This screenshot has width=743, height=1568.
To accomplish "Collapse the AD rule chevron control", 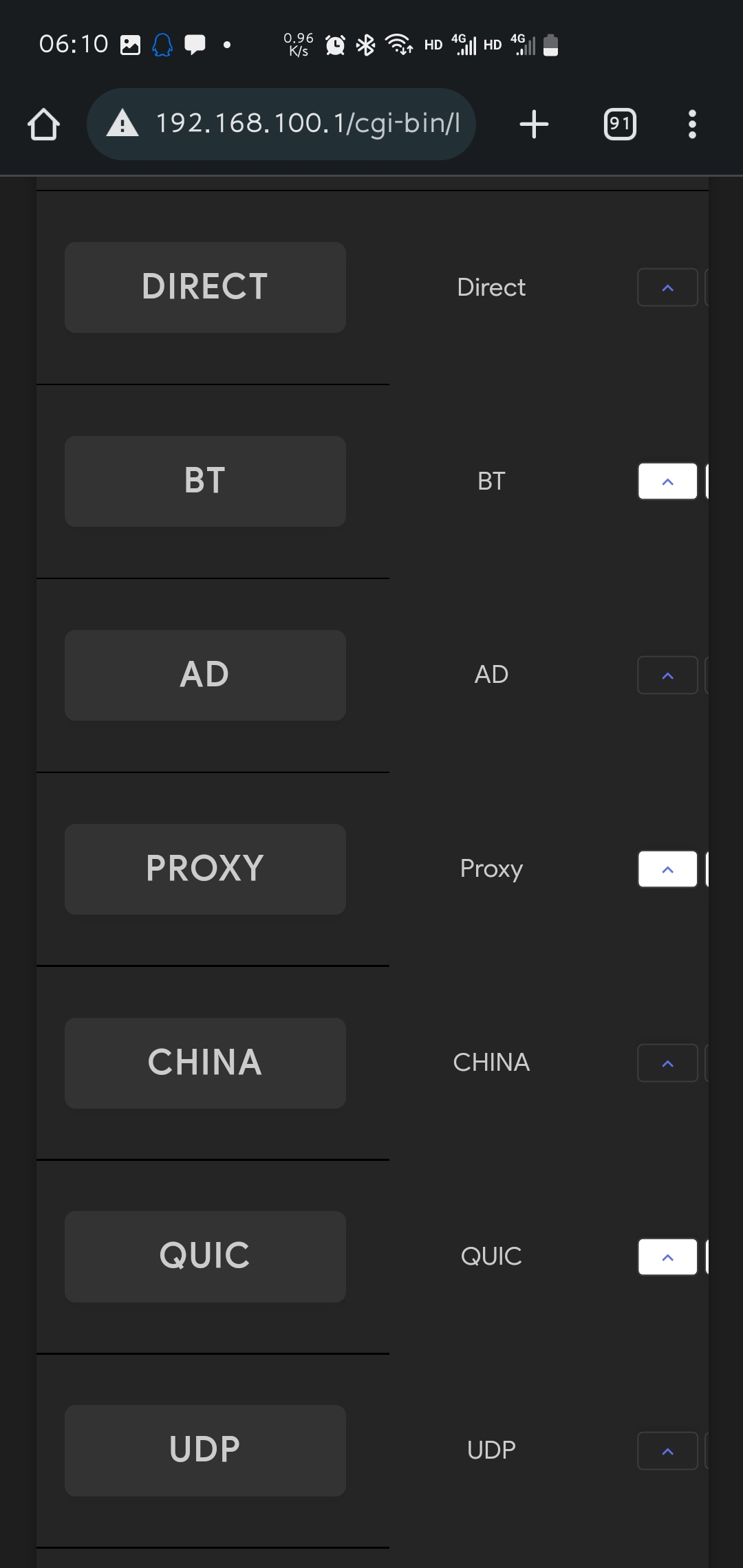I will tap(666, 675).
